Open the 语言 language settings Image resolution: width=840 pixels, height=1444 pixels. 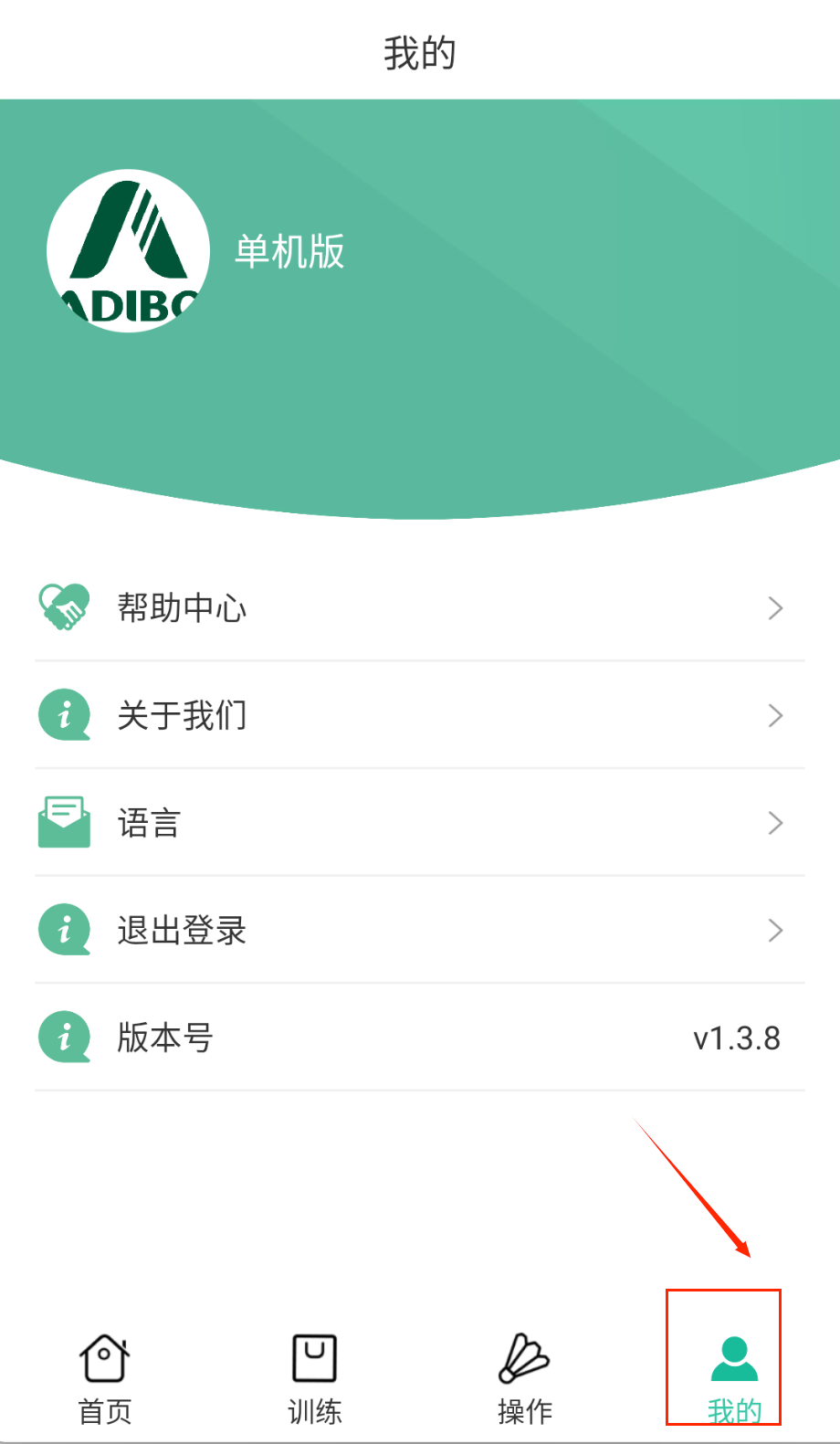click(419, 823)
